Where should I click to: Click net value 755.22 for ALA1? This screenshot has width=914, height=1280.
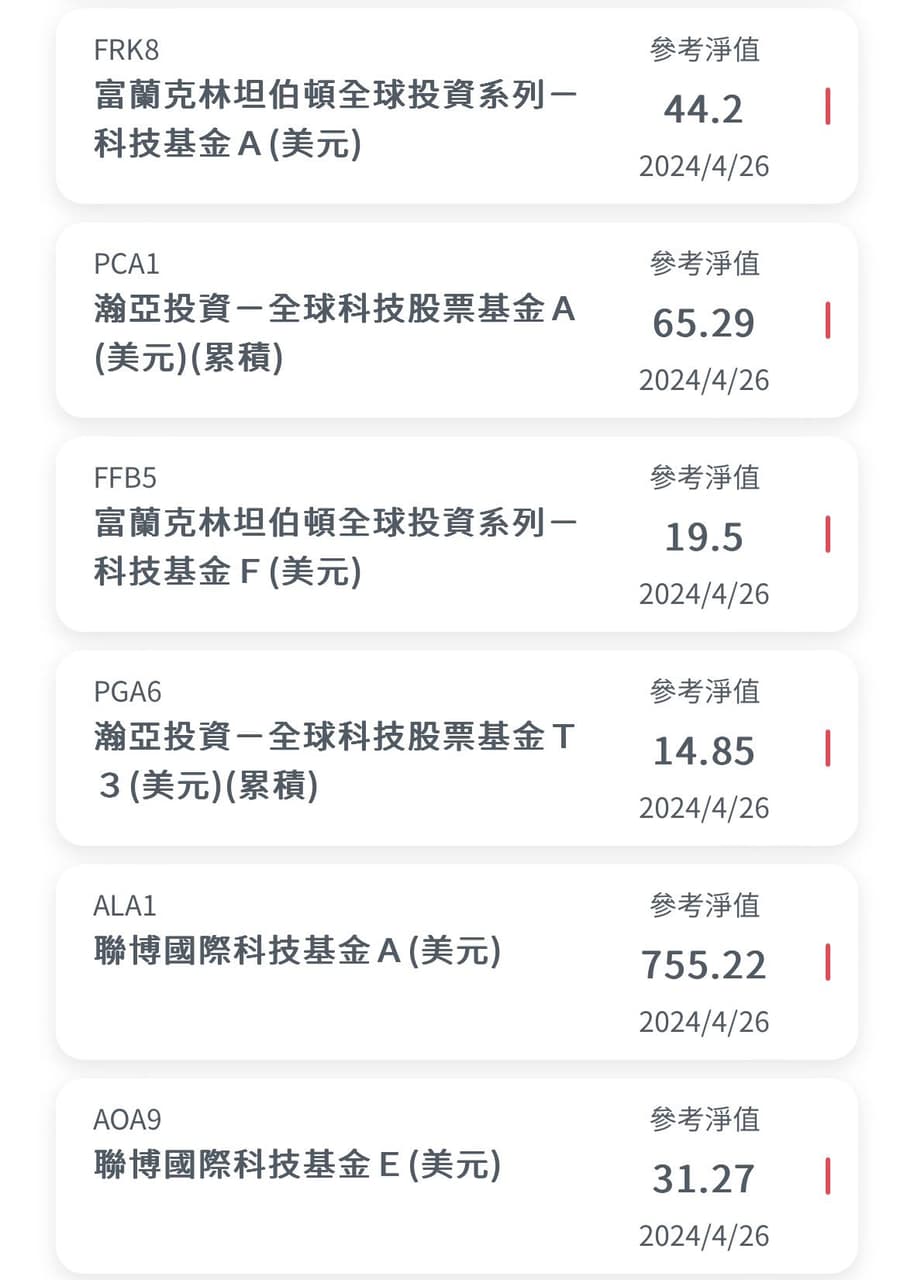point(703,965)
